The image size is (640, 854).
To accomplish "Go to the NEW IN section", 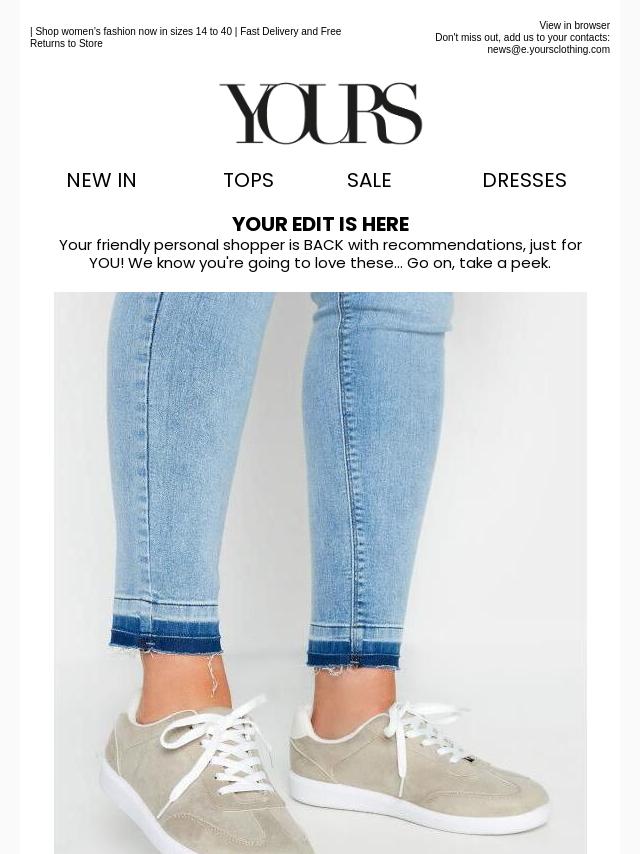I will (101, 180).
